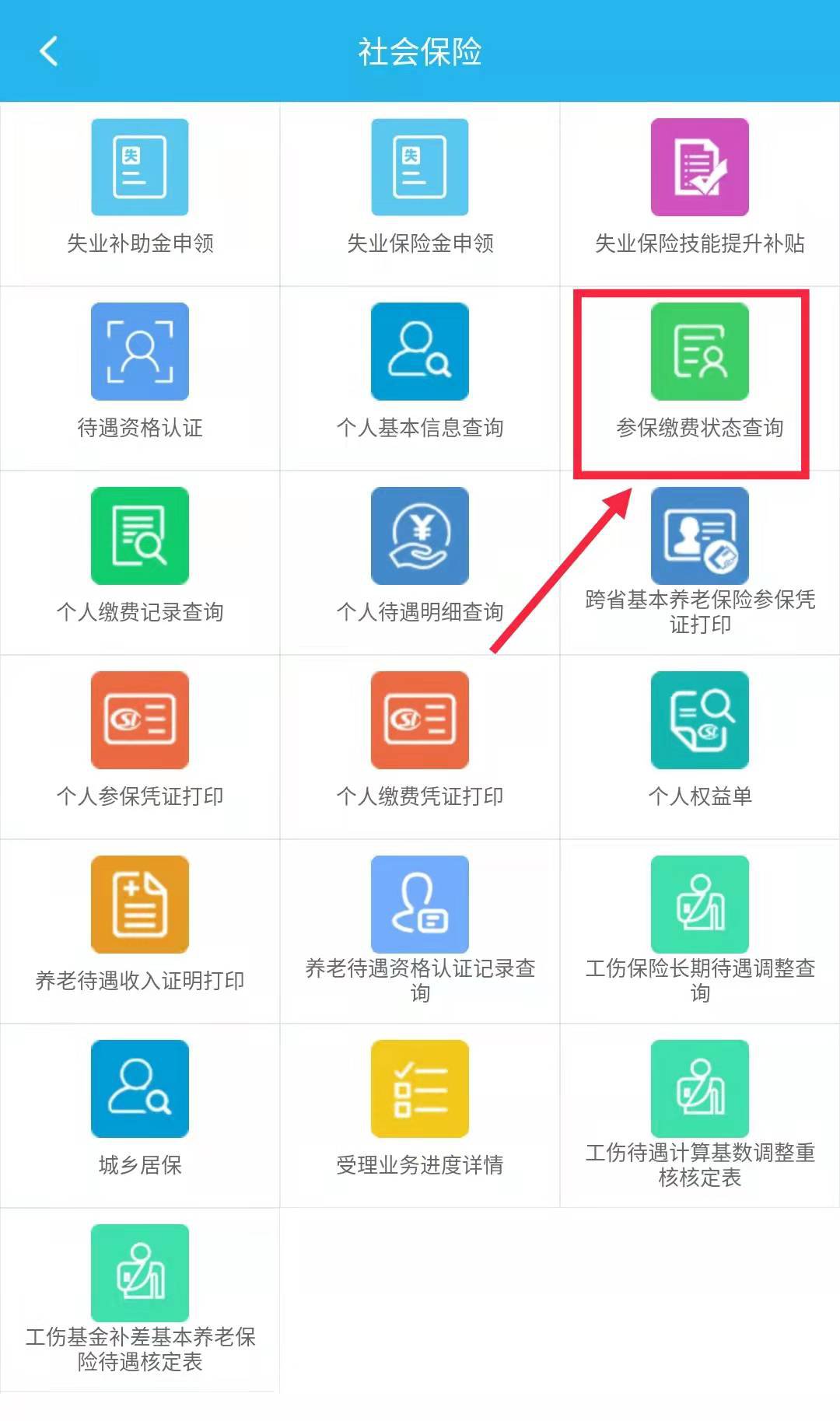Image resolution: width=840 pixels, height=1421 pixels.
Task: Tap 城乡居保
Action: tap(140, 1089)
